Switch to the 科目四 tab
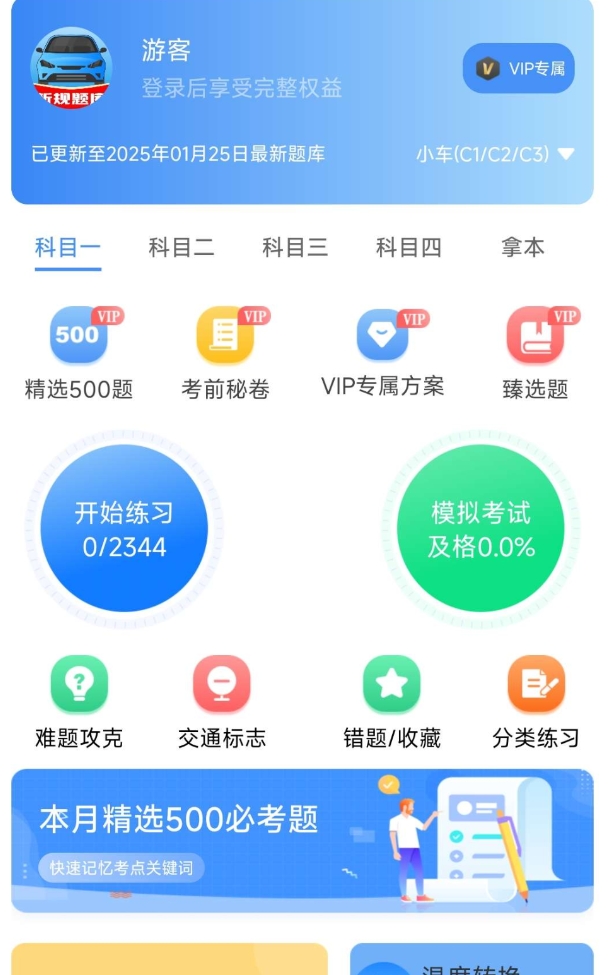 408,248
